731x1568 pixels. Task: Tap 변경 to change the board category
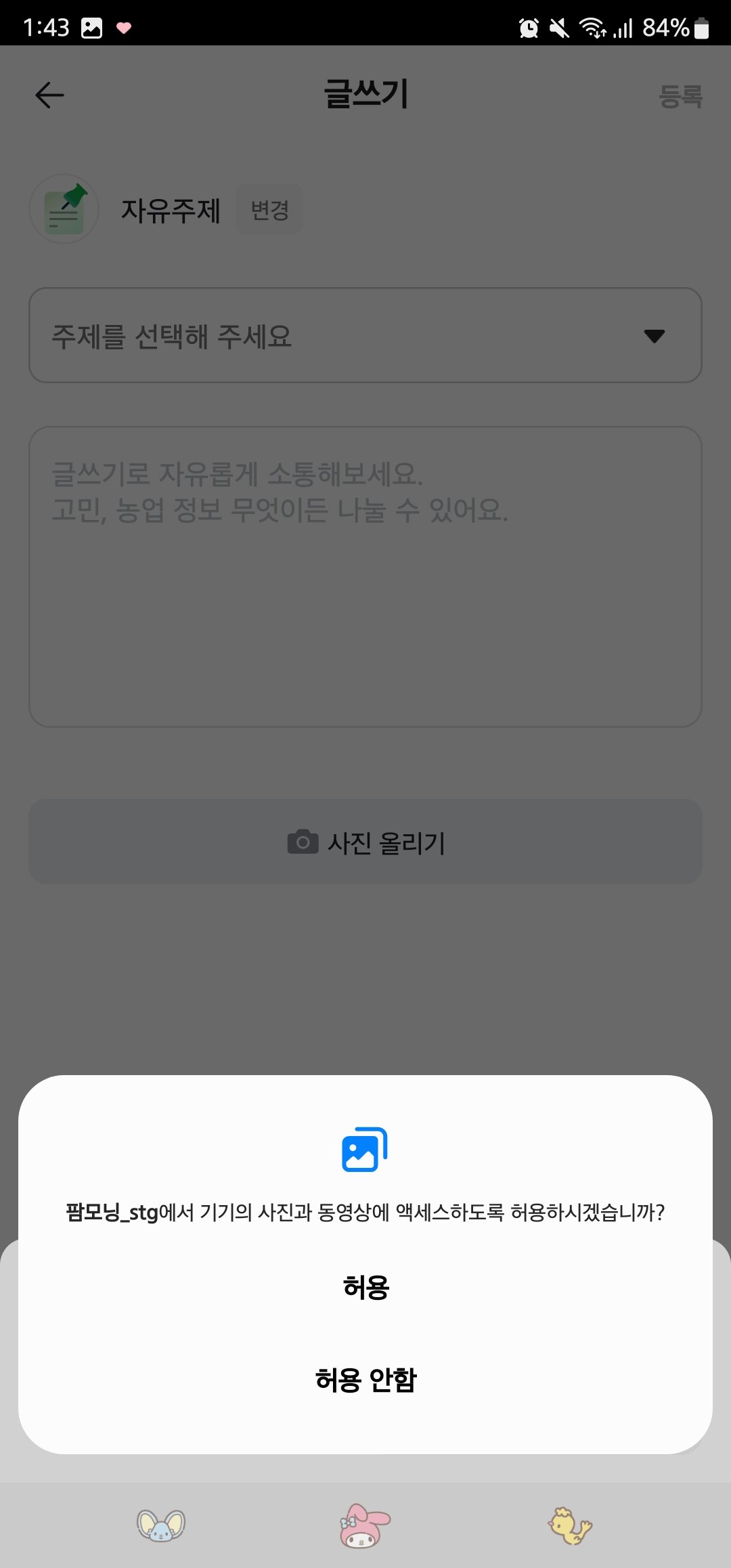pos(269,210)
